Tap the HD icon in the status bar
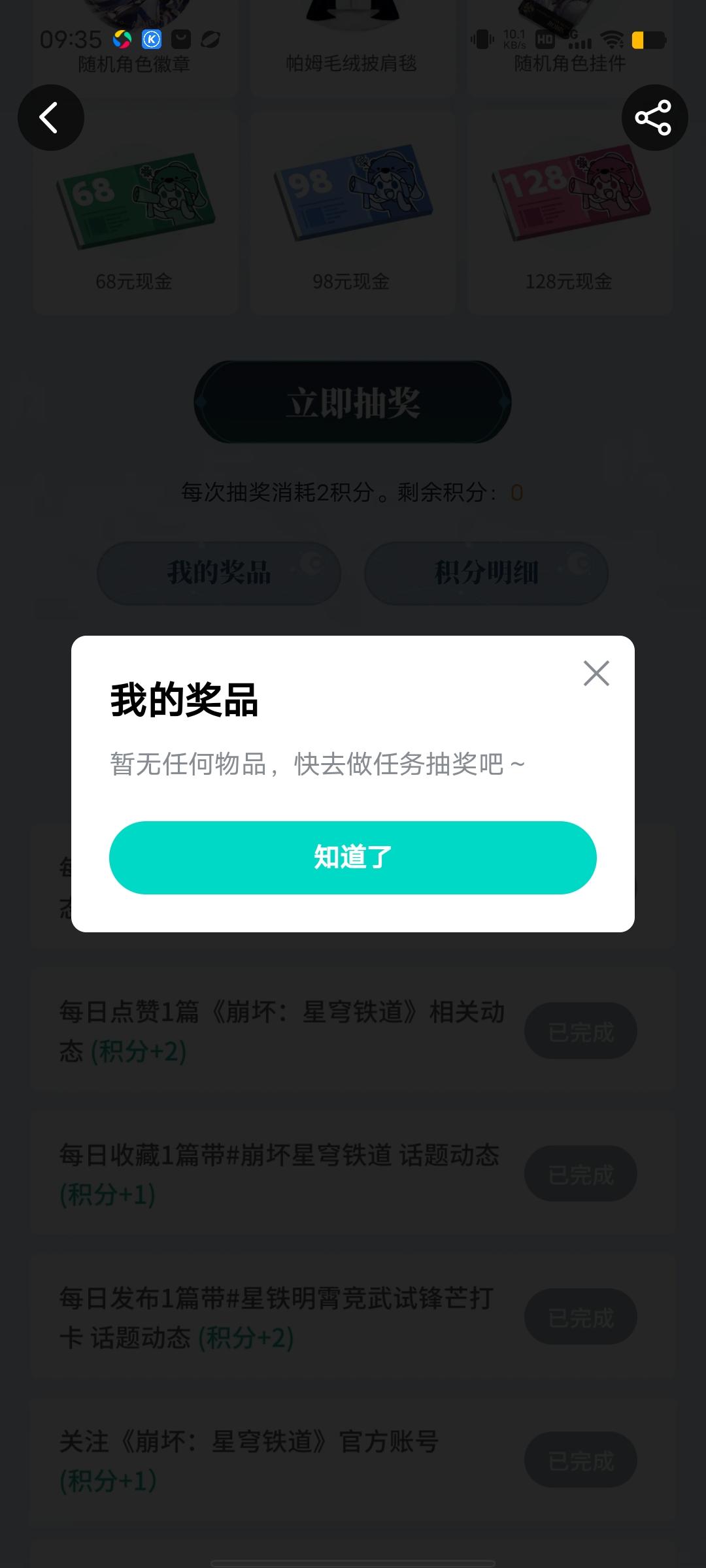The image size is (706, 1568). coord(546,41)
